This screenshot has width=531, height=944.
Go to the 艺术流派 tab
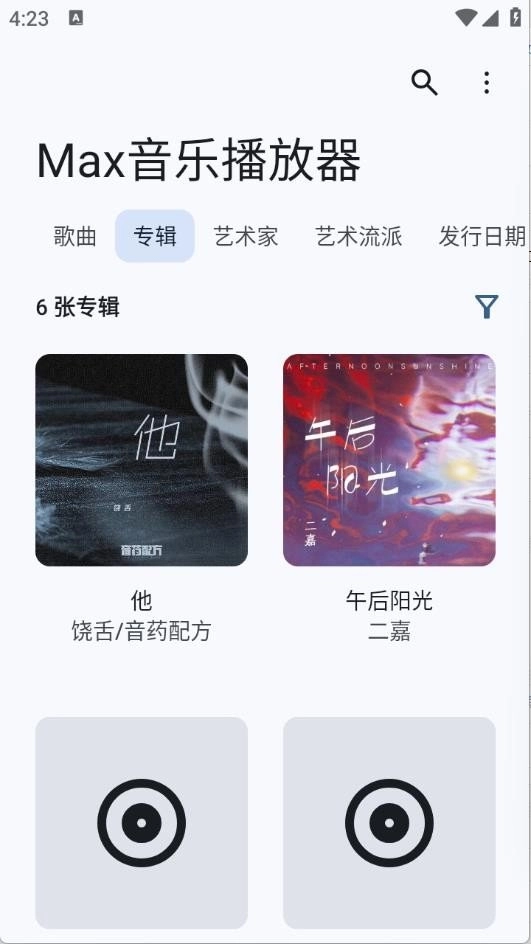(359, 236)
